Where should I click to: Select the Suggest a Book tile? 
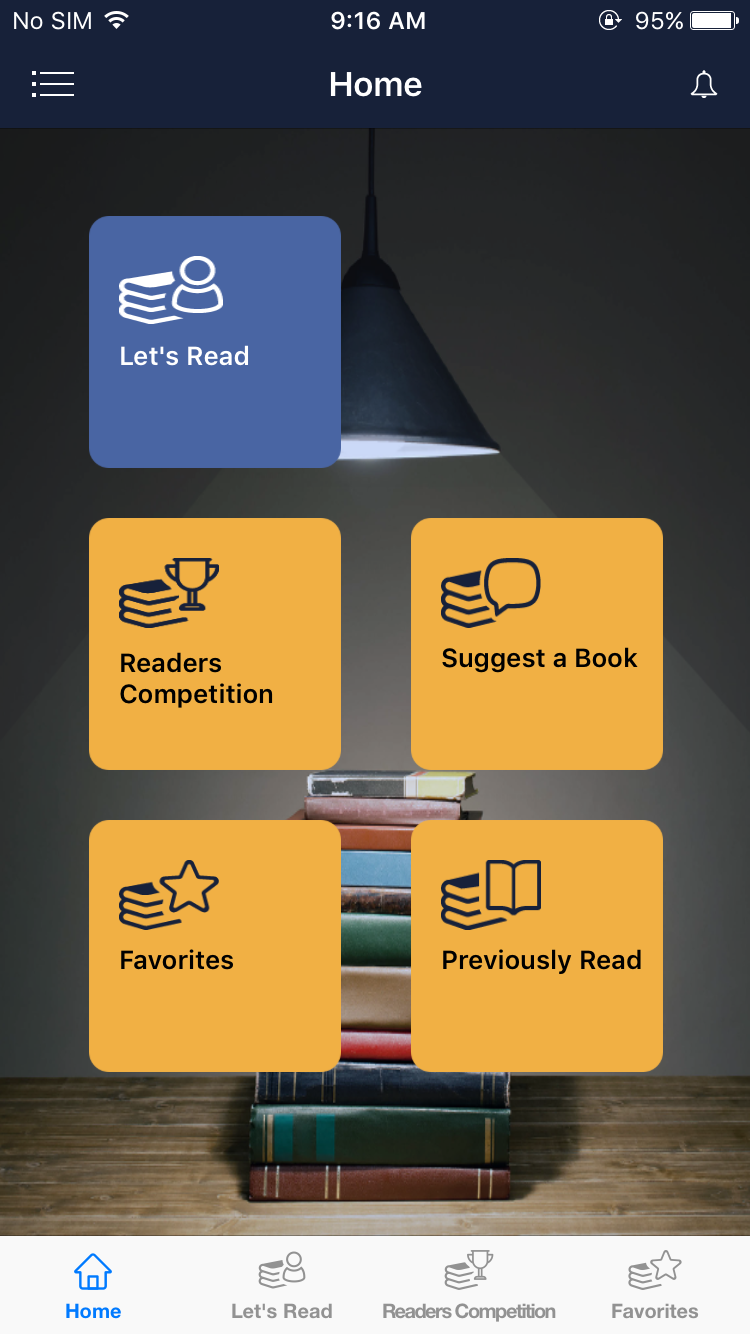[537, 644]
